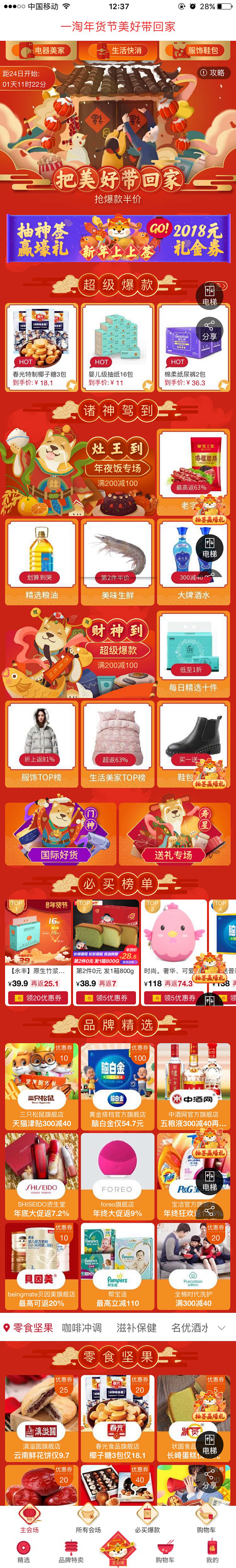Open the 生活快消 tab

click(119, 51)
